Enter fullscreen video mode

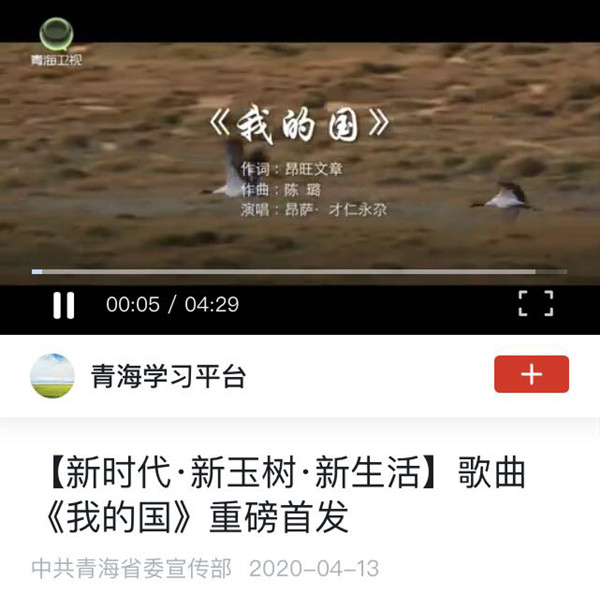[x=535, y=303]
